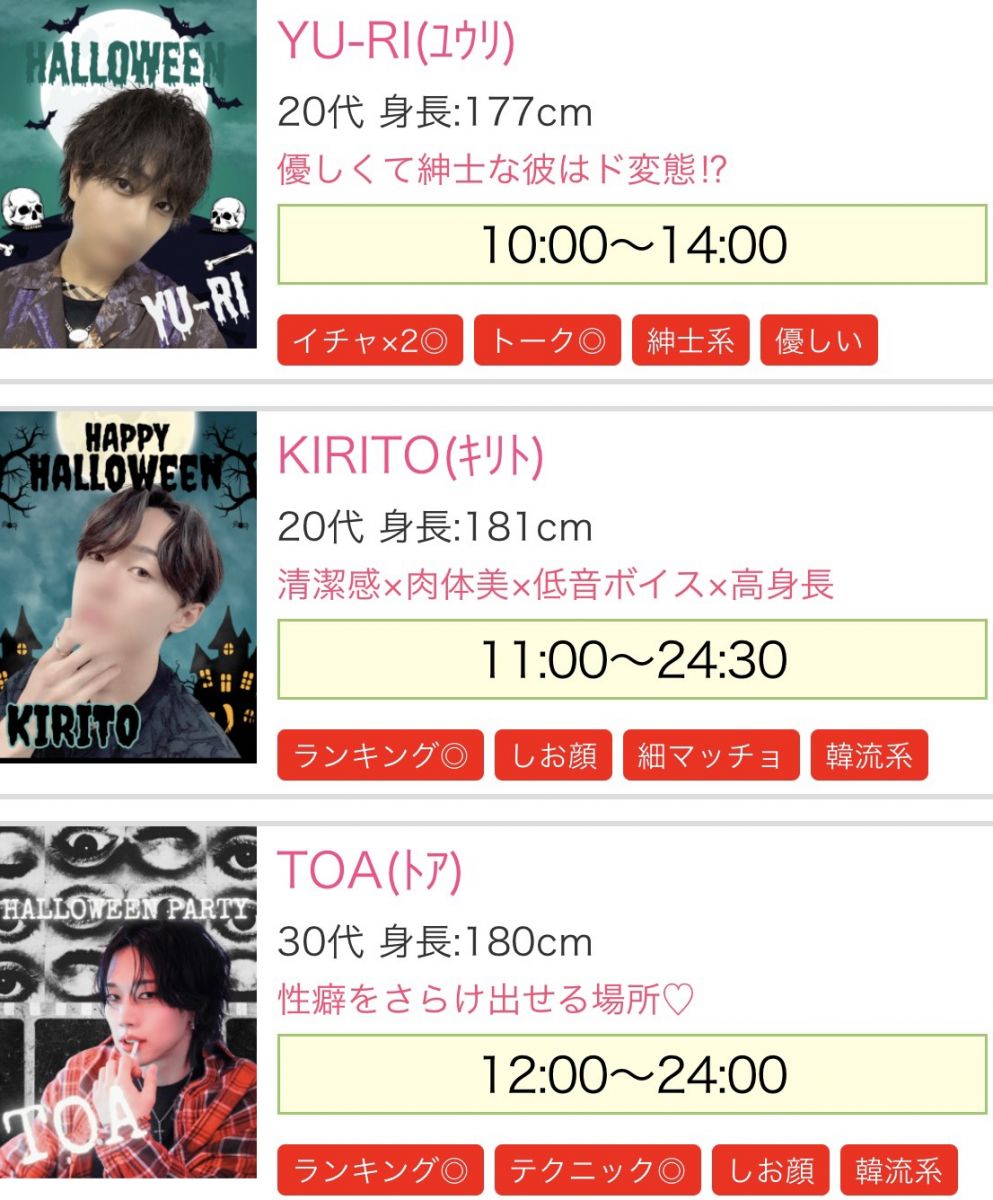The image size is (993, 1200).
Task: Select TOA's 12:00〜24:00 schedule slot
Action: click(x=632, y=1075)
